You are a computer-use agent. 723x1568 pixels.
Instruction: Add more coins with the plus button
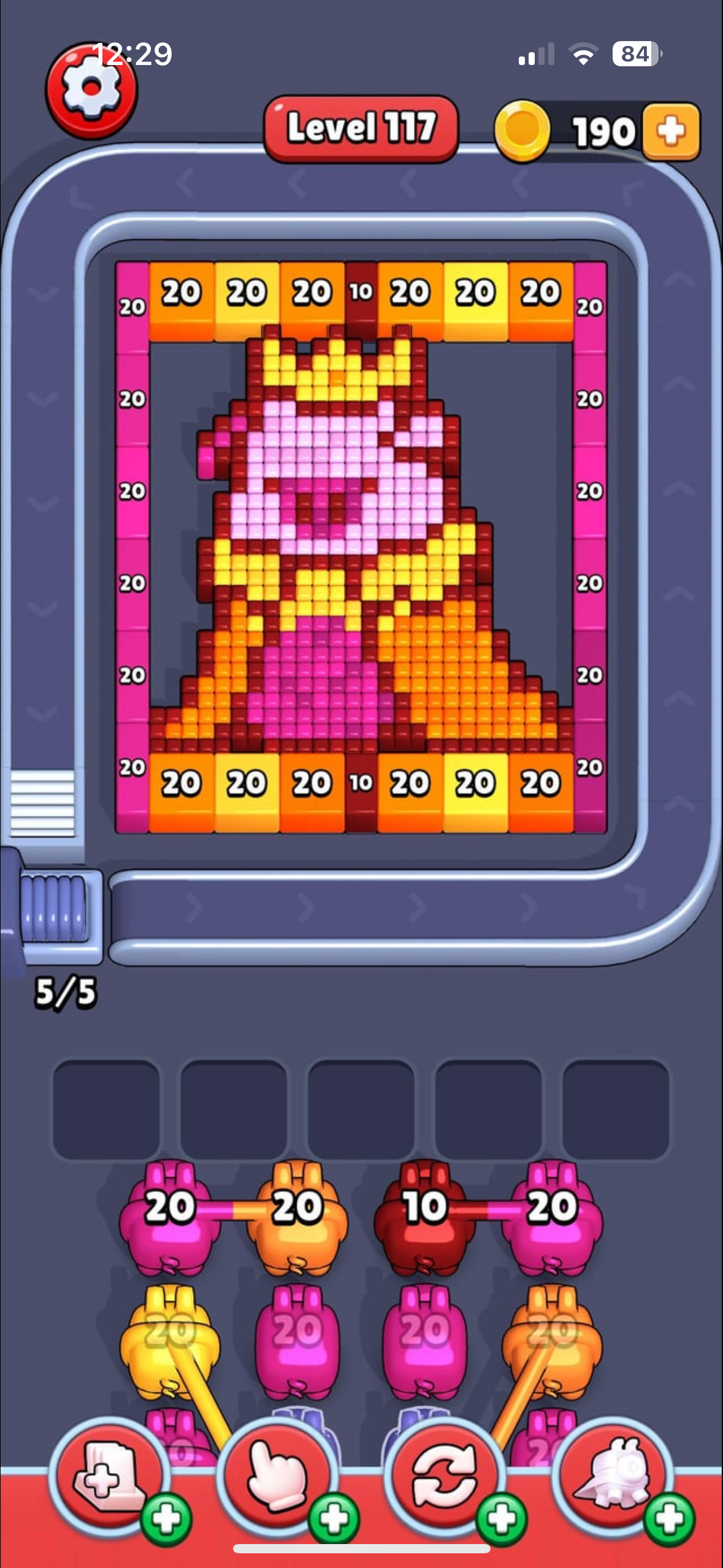(x=671, y=131)
